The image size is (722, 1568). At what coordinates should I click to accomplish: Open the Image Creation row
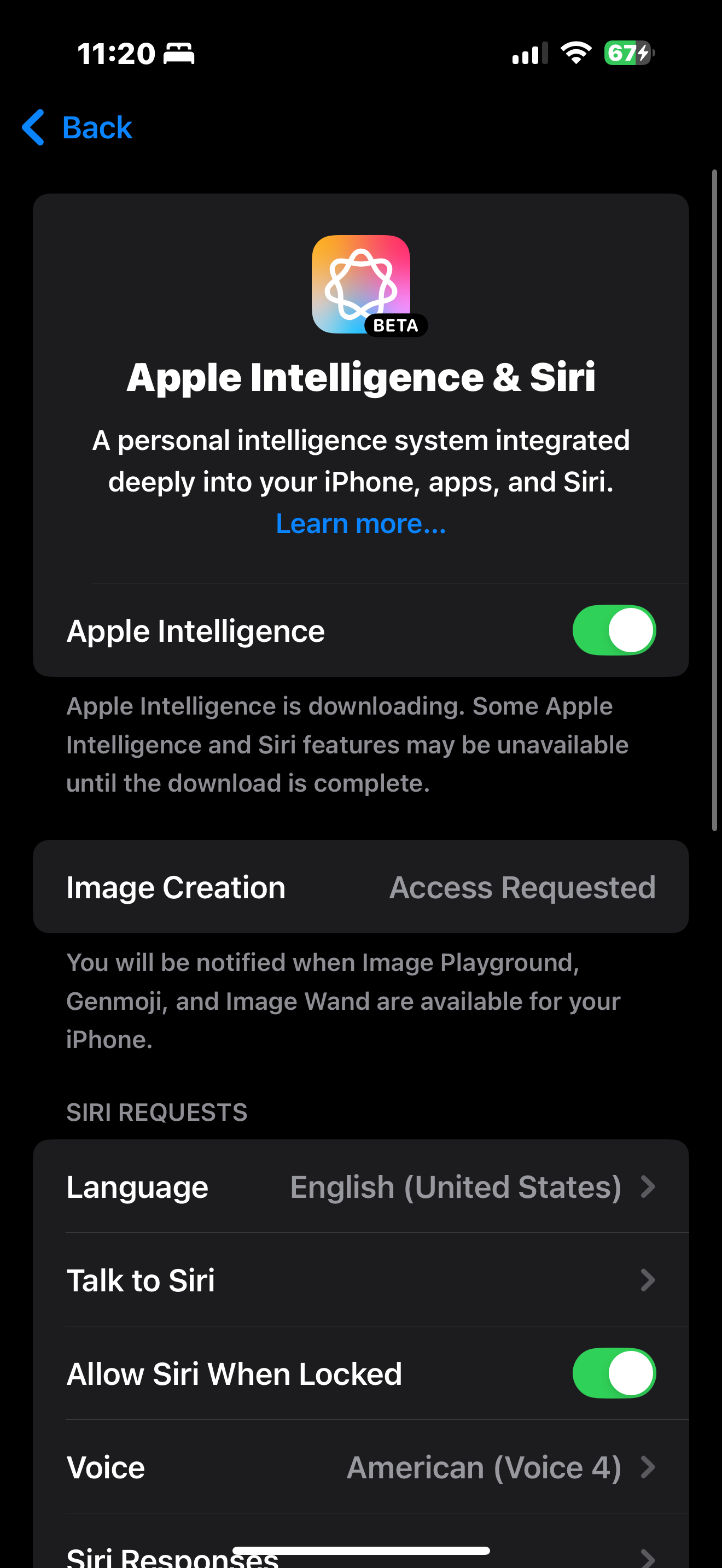361,887
